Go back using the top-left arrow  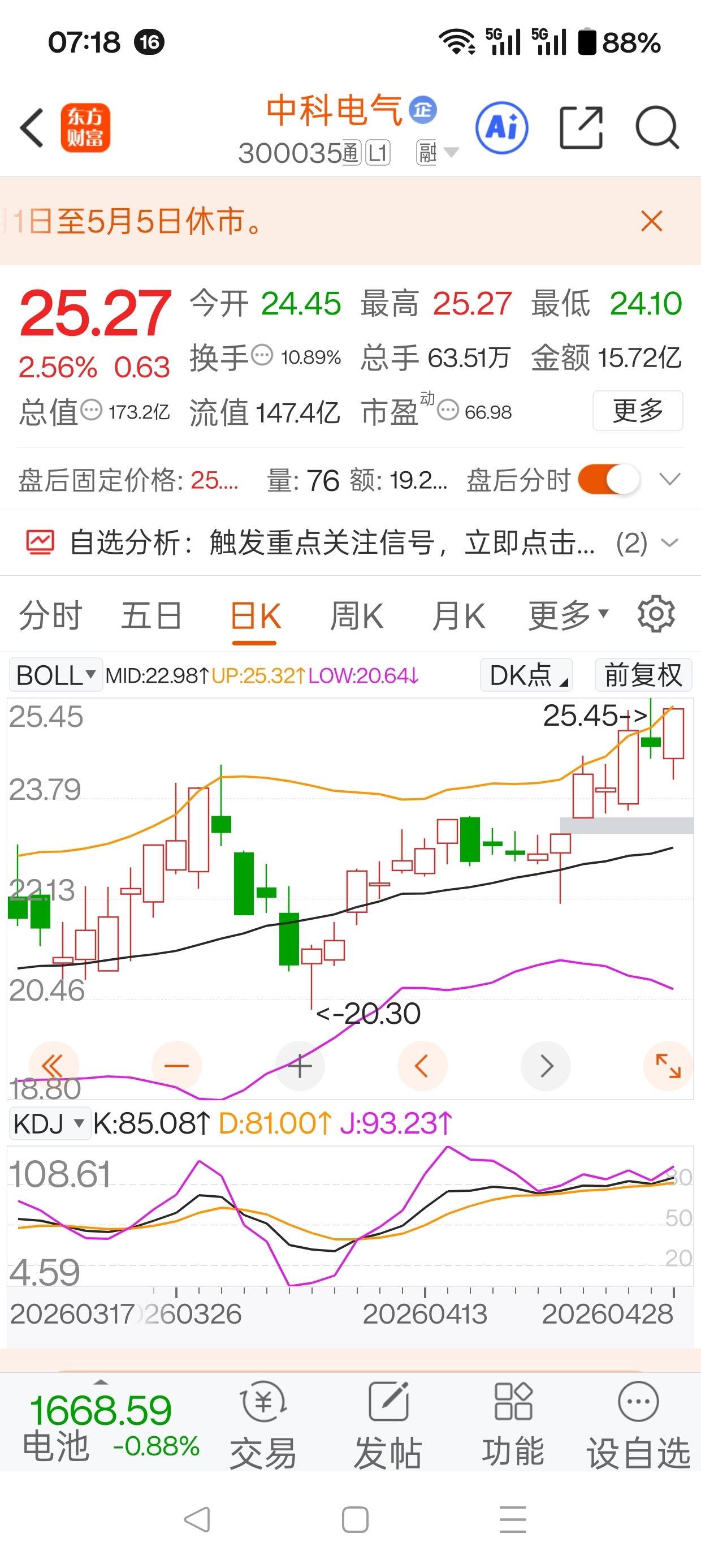click(x=32, y=128)
